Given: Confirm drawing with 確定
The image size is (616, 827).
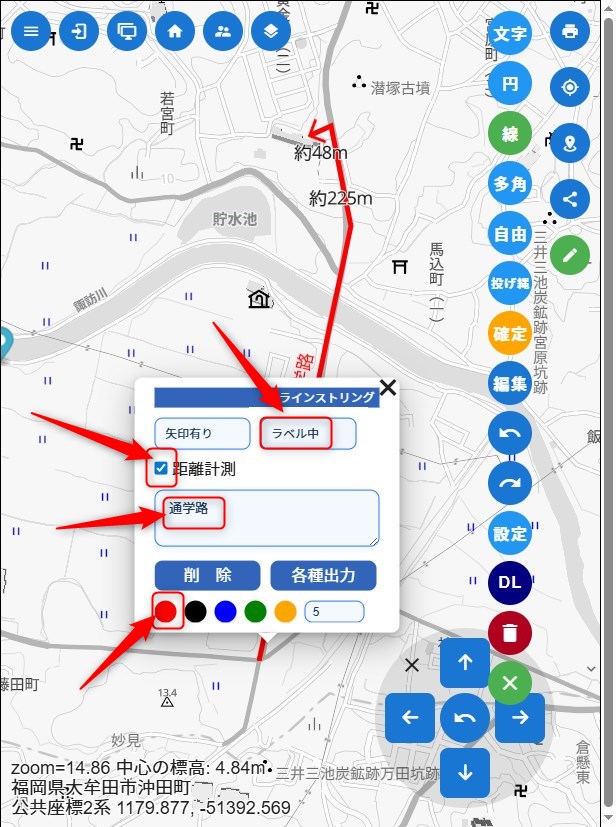Looking at the screenshot, I should click(510, 333).
